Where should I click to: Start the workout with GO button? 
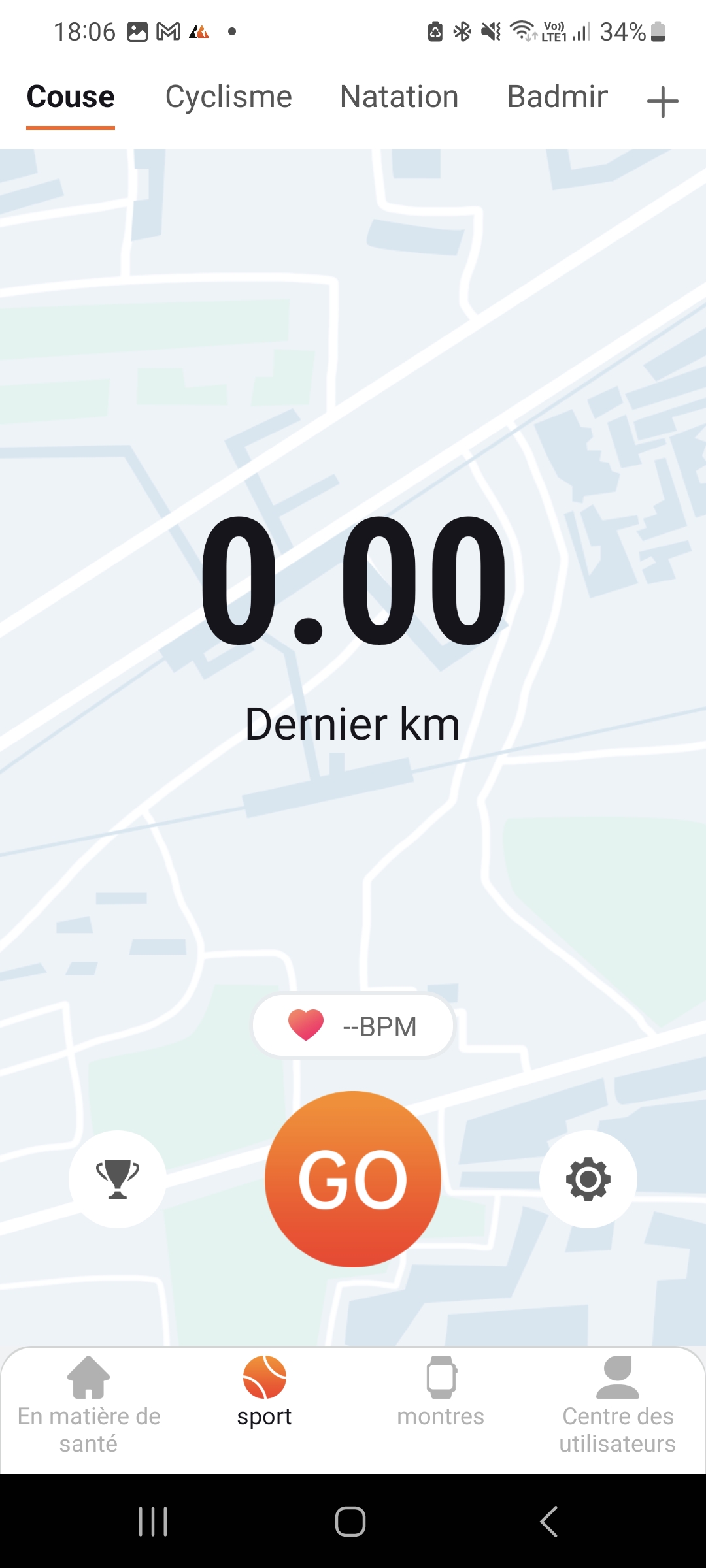[353, 1179]
